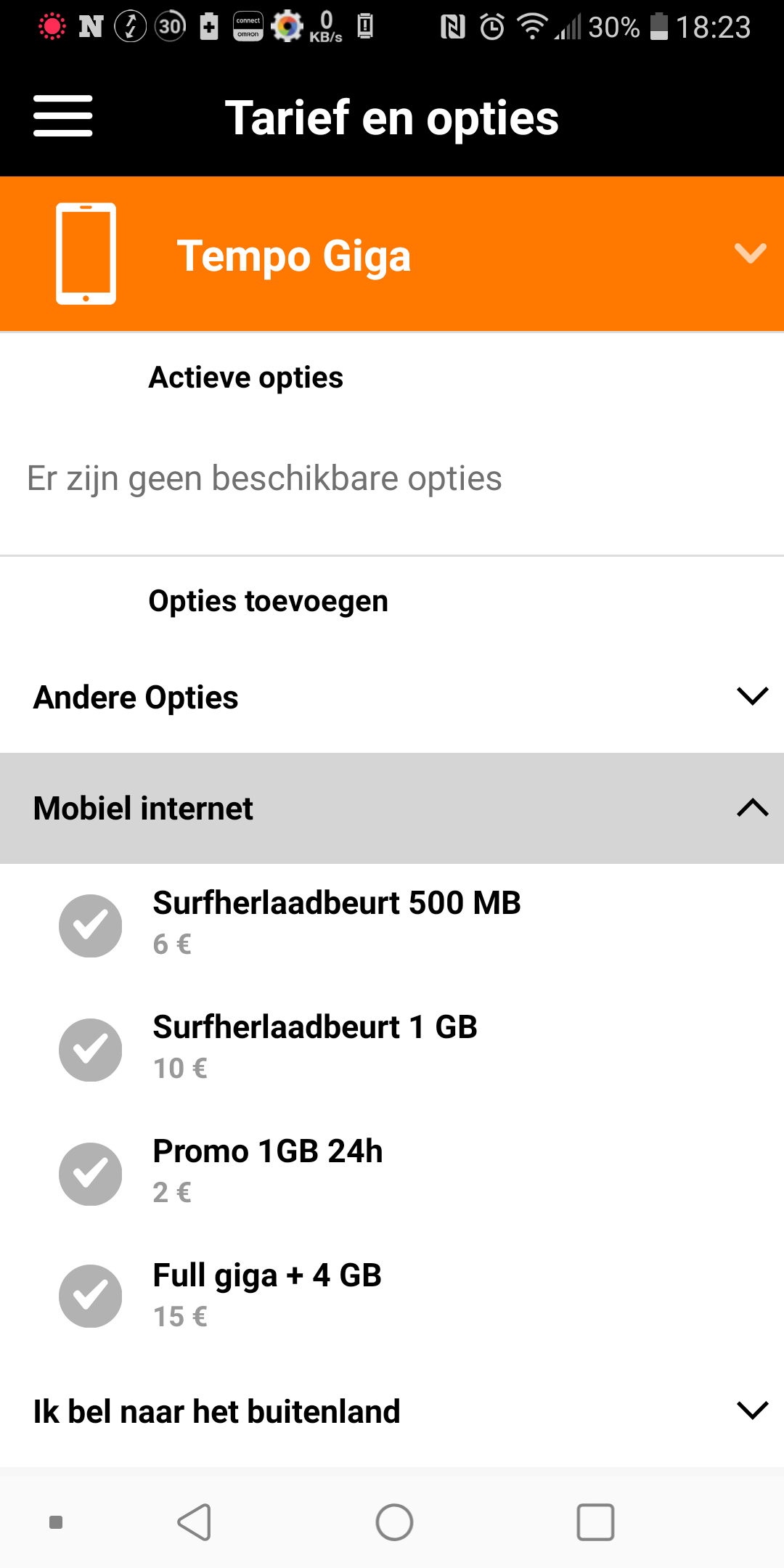784x1568 pixels.
Task: Go to the home screen
Action: [x=394, y=1522]
